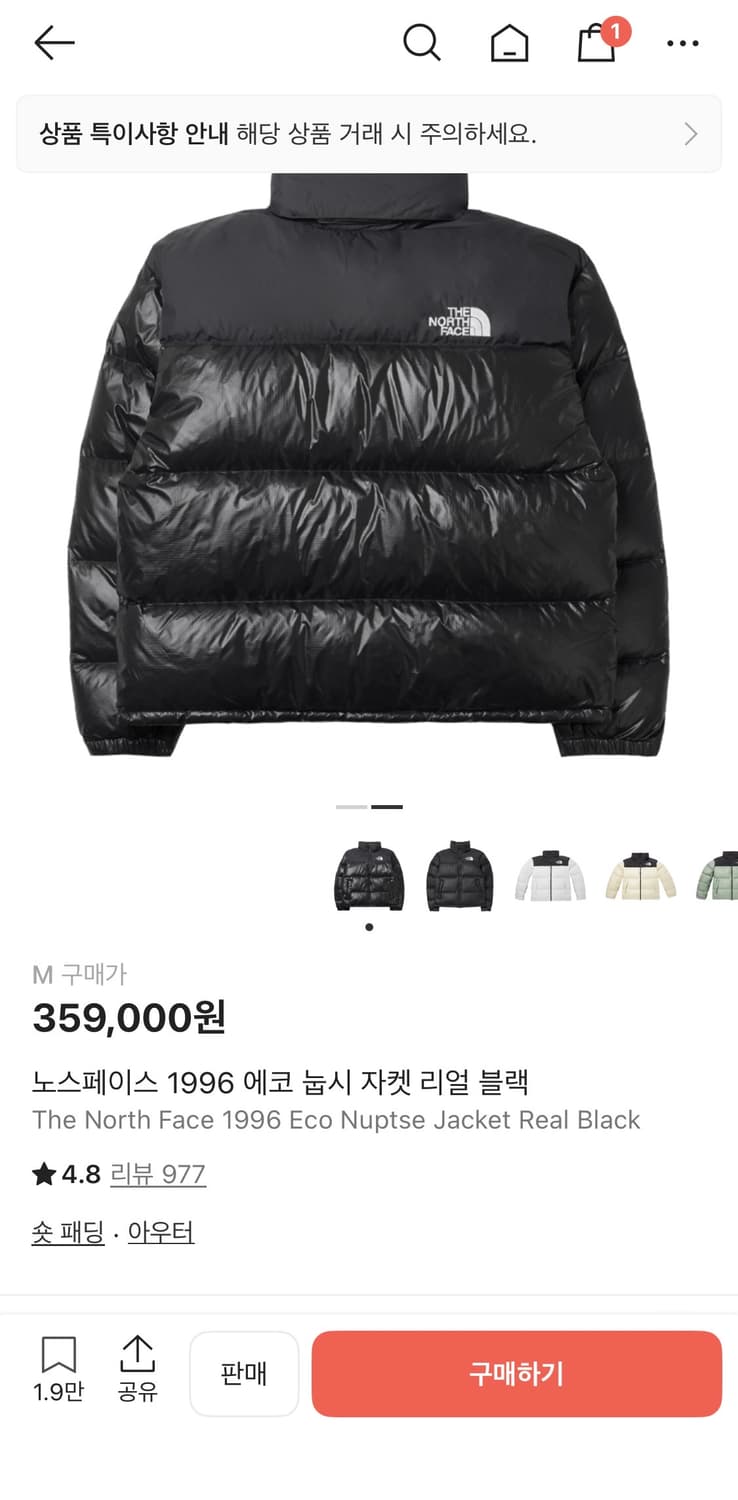Tap the back arrow to return

point(54,42)
